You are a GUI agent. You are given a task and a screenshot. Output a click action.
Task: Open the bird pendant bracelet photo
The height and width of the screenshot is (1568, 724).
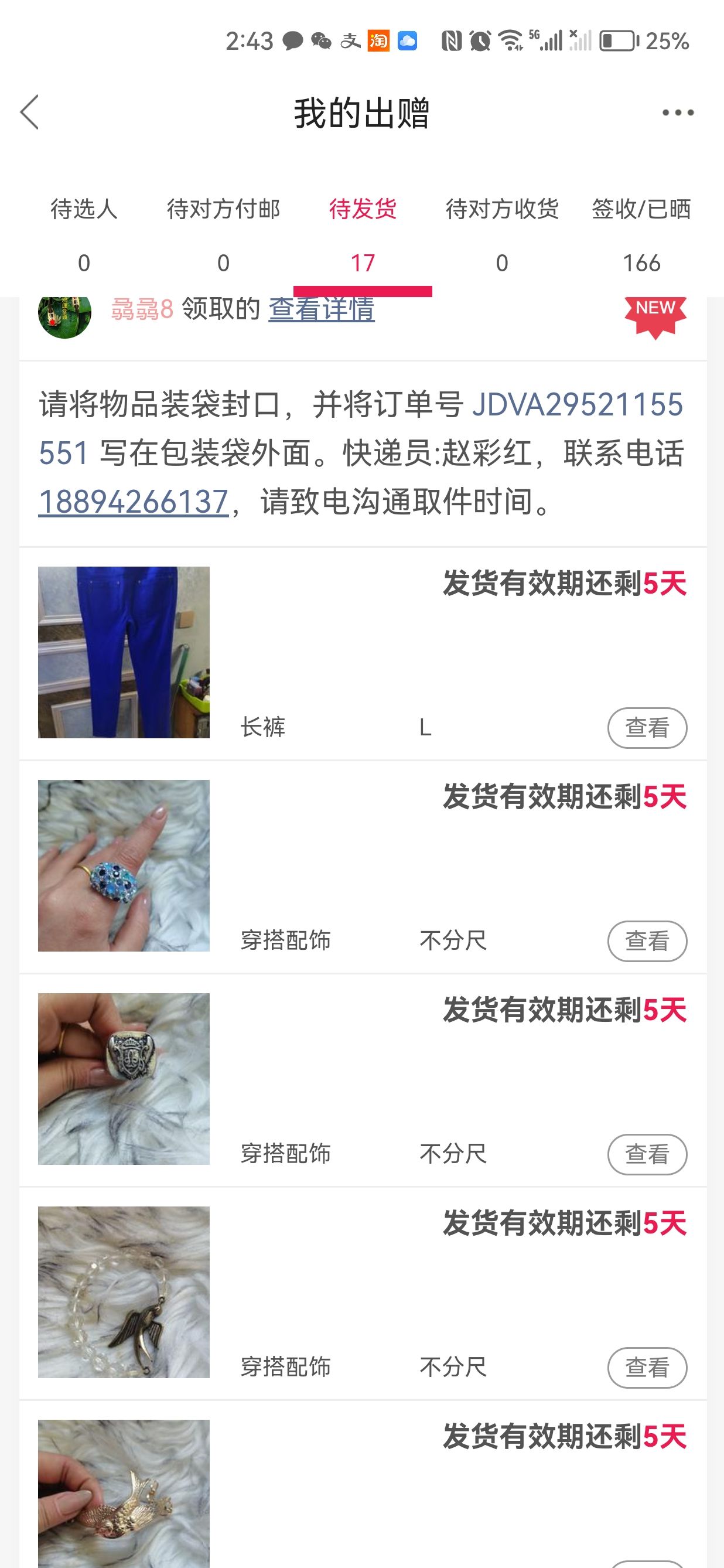coord(124,1292)
